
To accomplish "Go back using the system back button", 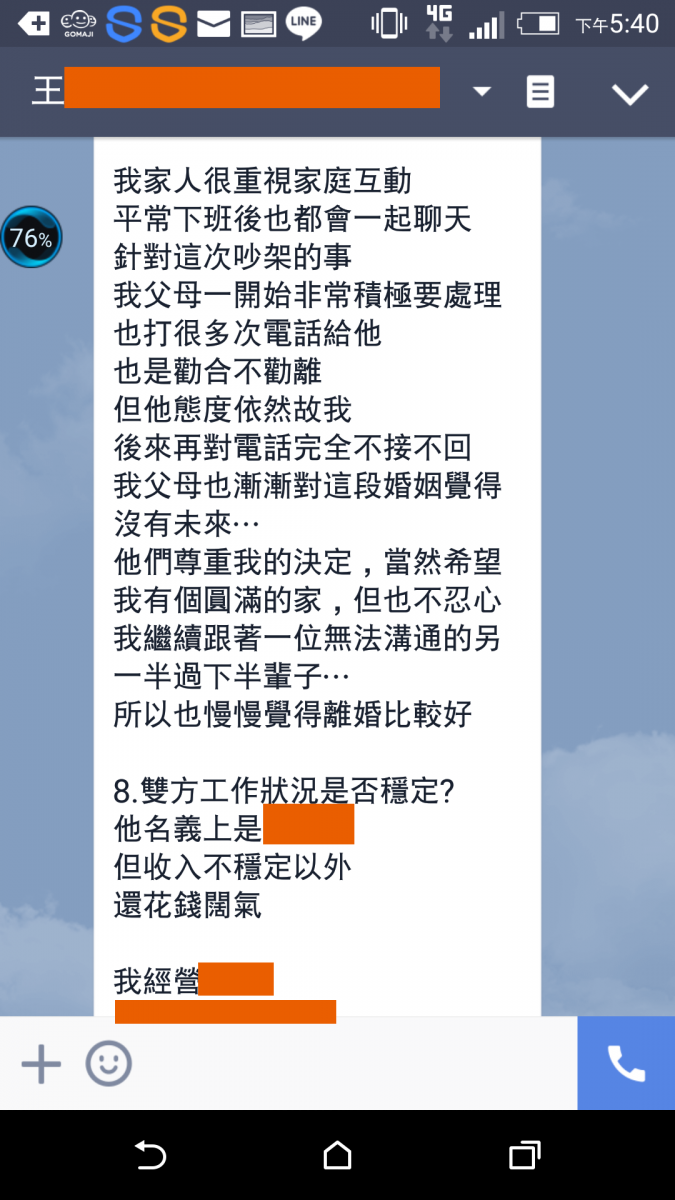I will pyautogui.click(x=150, y=1156).
